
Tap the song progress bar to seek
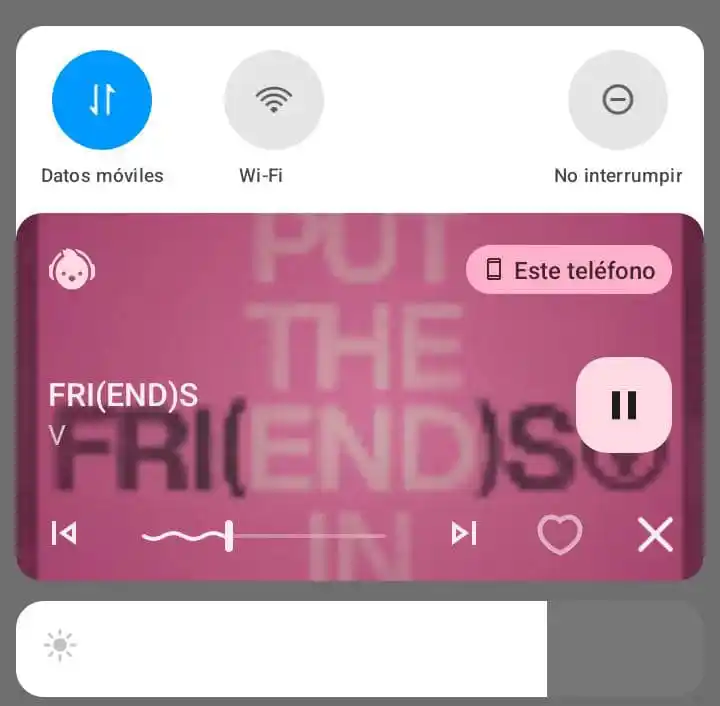[300, 536]
